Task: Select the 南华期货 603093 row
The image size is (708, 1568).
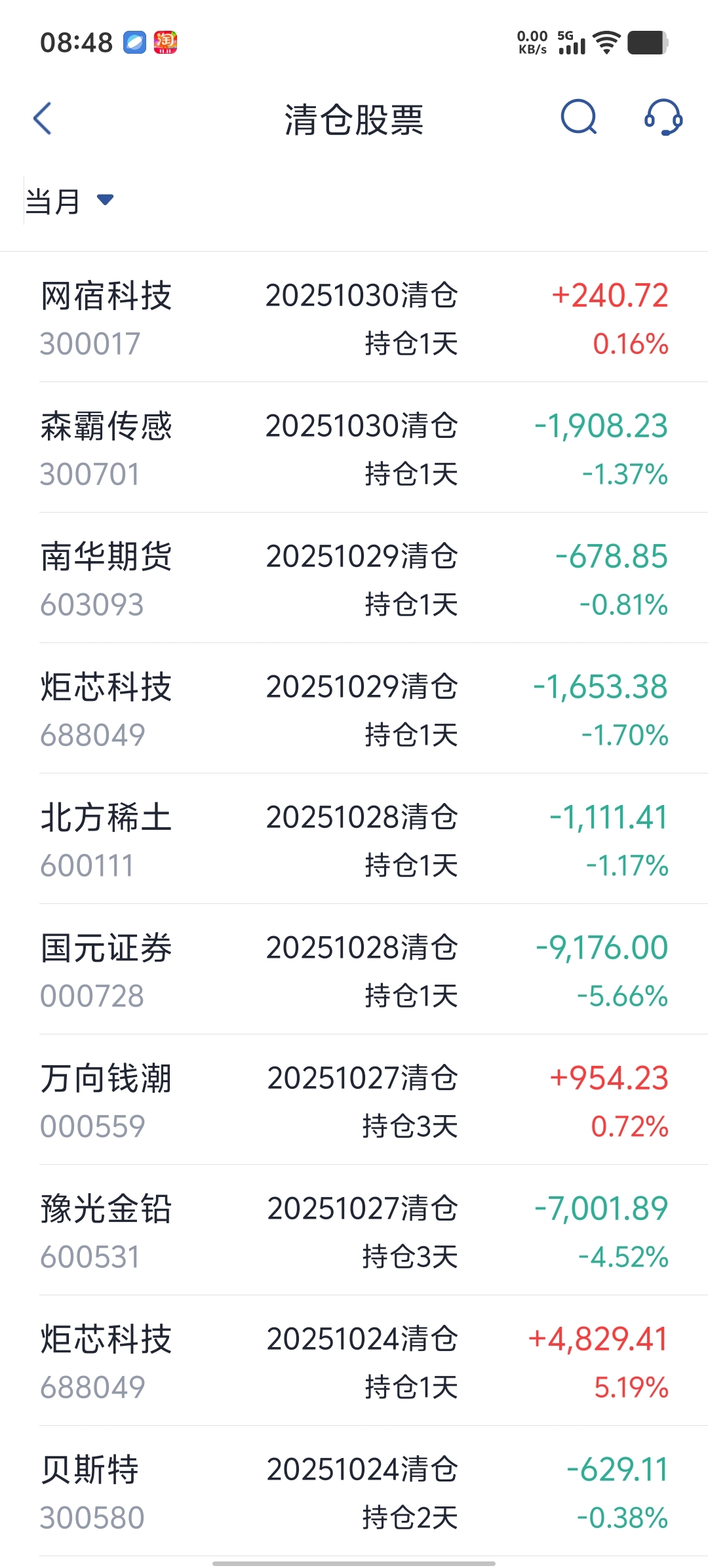Action: pyautogui.click(x=354, y=579)
